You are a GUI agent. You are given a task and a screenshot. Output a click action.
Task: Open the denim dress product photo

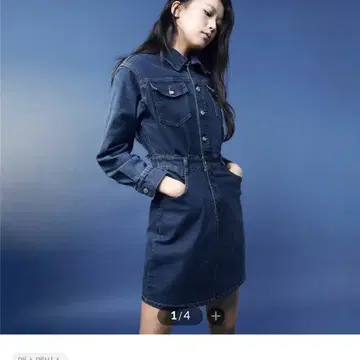click(x=180, y=167)
